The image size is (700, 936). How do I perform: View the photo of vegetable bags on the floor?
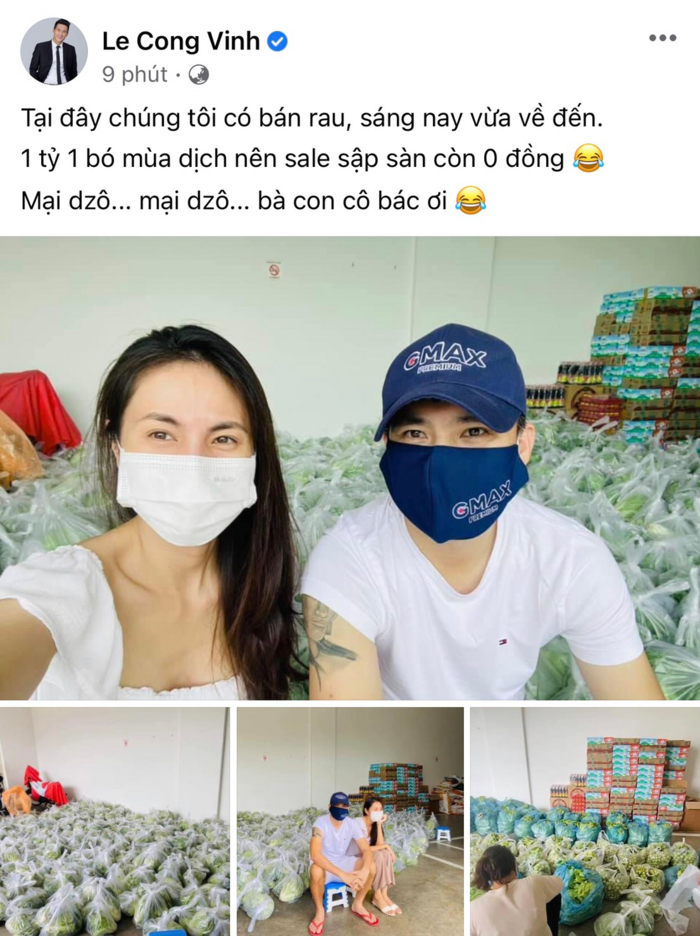[x=115, y=821]
